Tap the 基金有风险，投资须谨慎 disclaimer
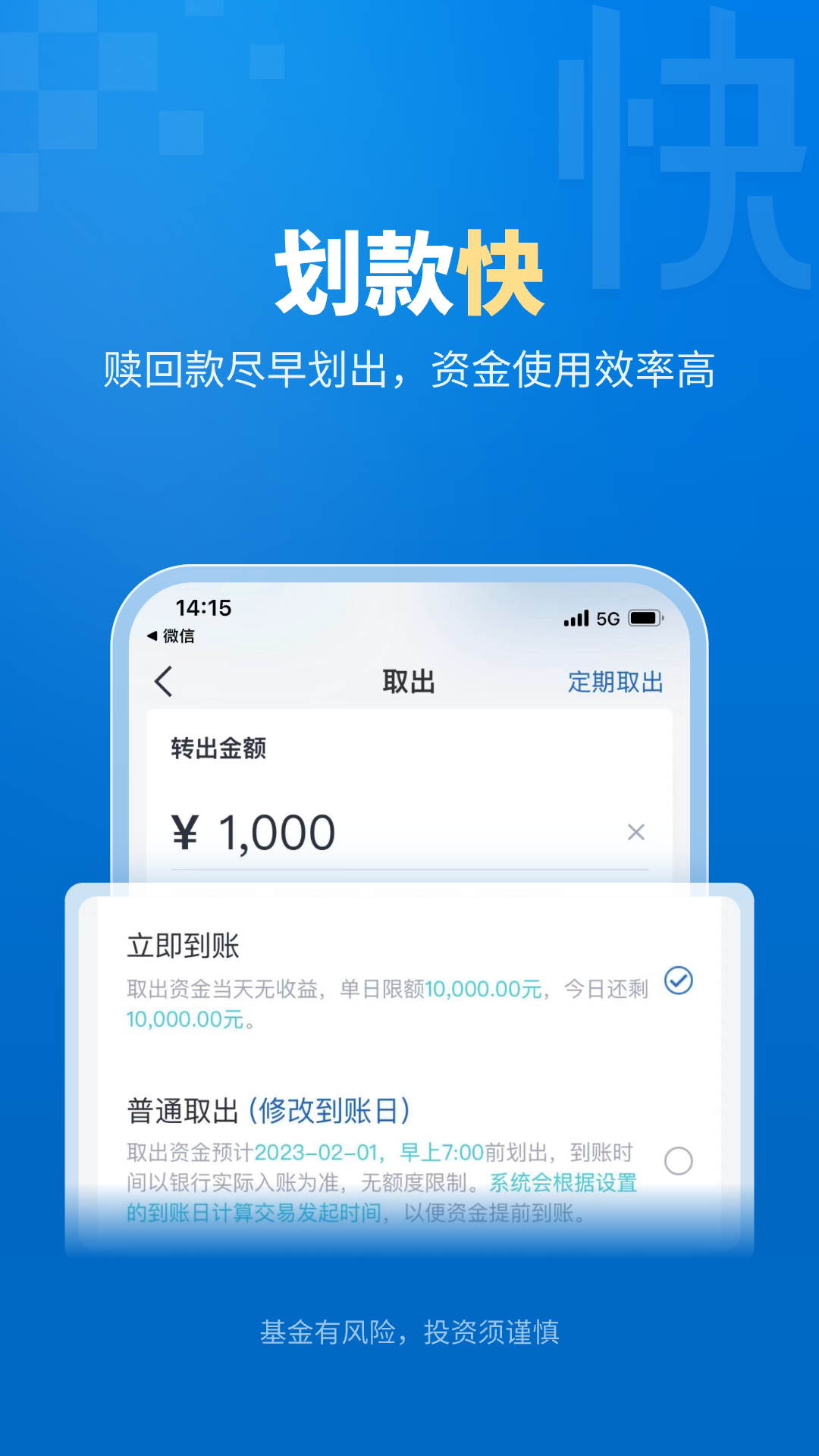The height and width of the screenshot is (1456, 819). pyautogui.click(x=409, y=1334)
